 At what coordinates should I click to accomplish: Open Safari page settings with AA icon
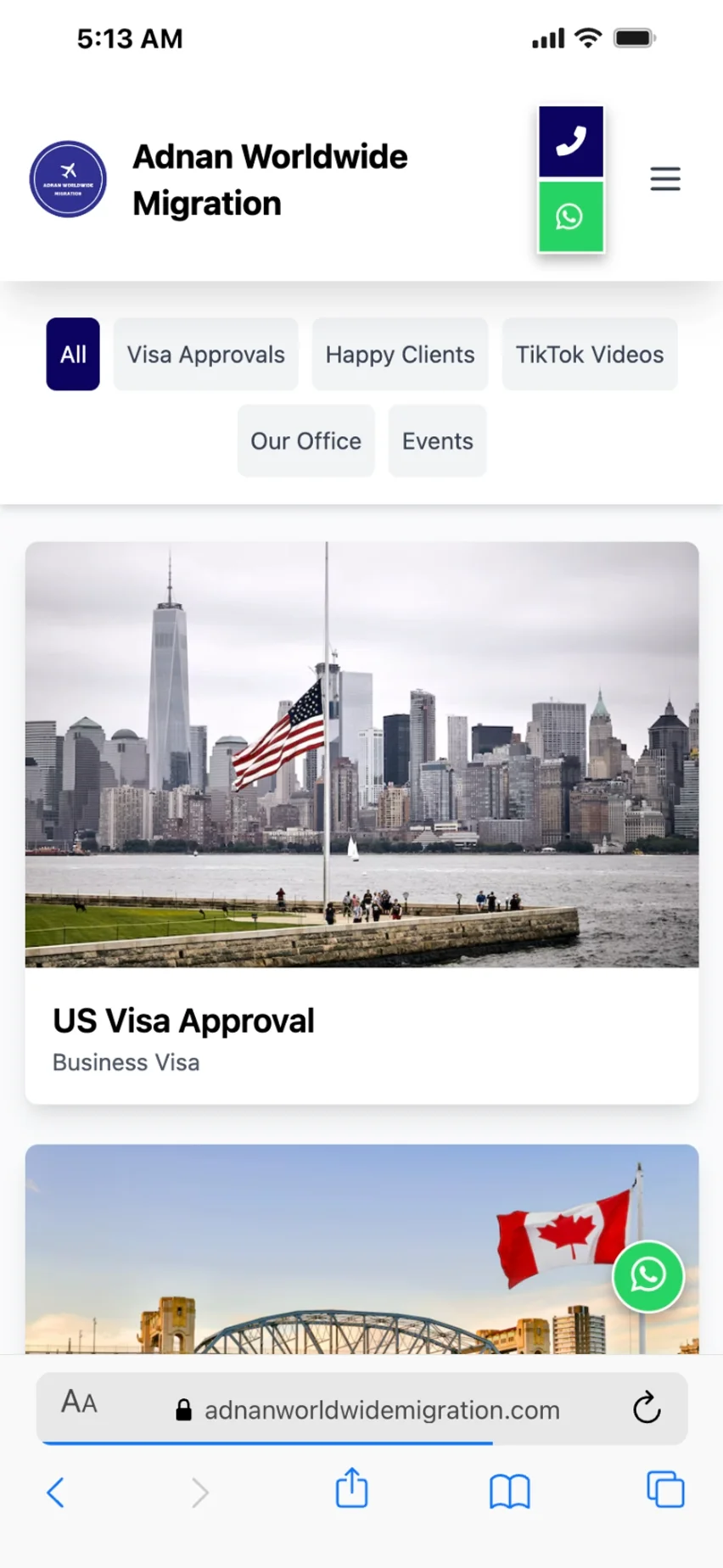pyautogui.click(x=78, y=1402)
